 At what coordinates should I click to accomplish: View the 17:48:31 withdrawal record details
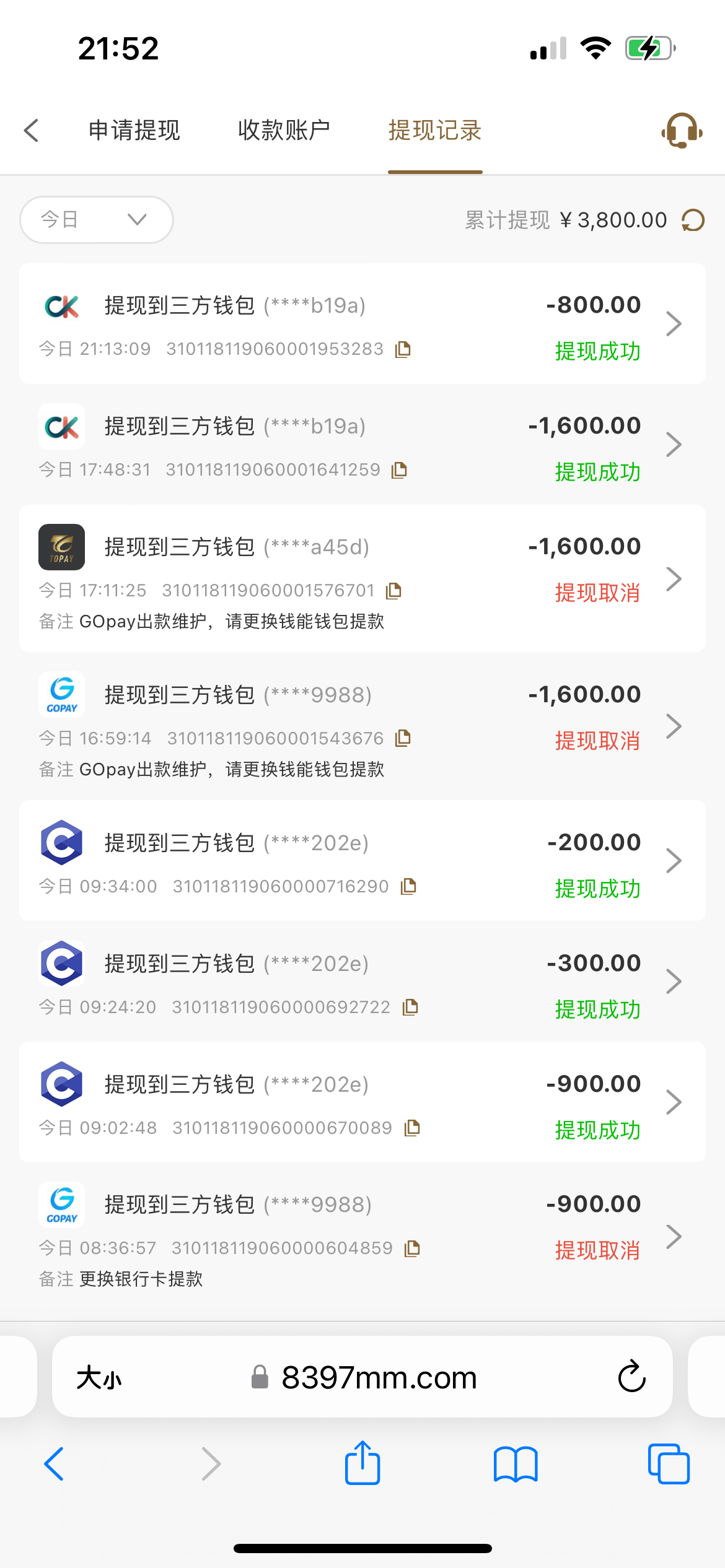(x=362, y=445)
